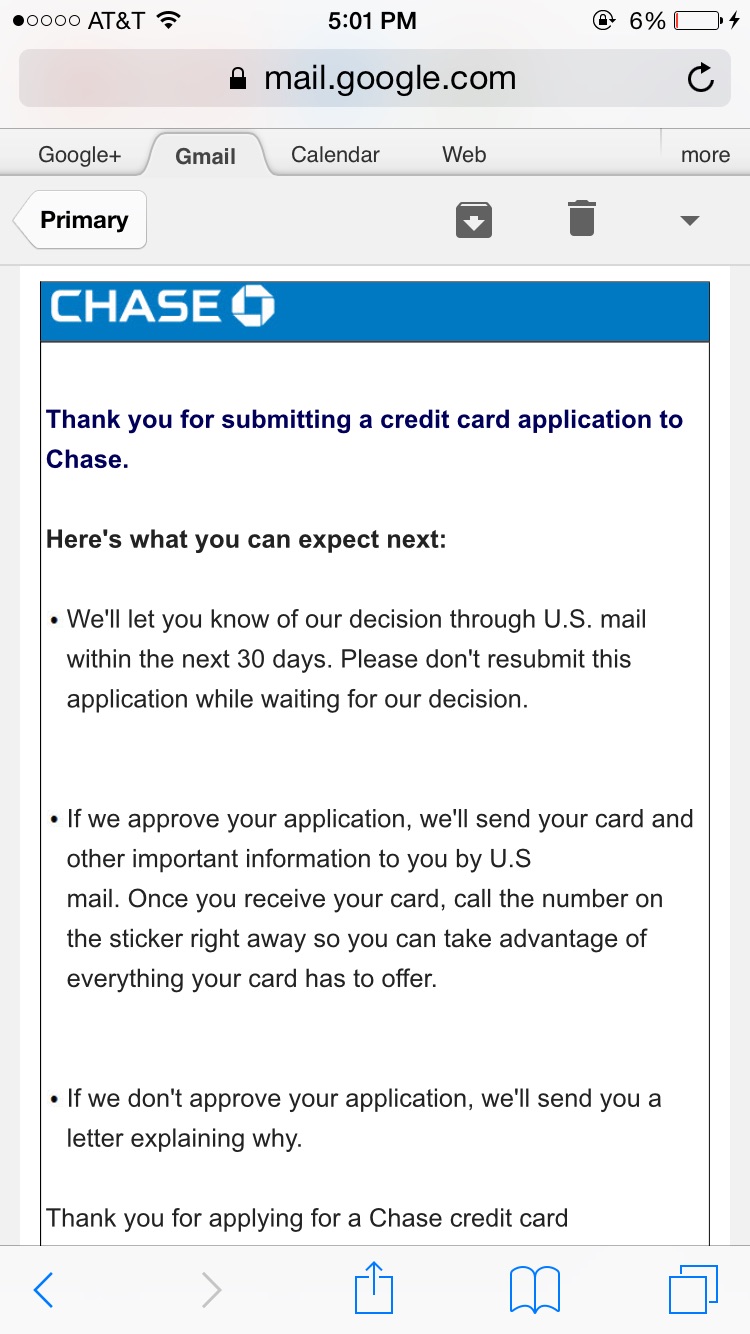Viewport: 750px width, 1334px height.
Task: Go back to Primary inbox
Action: tap(82, 220)
